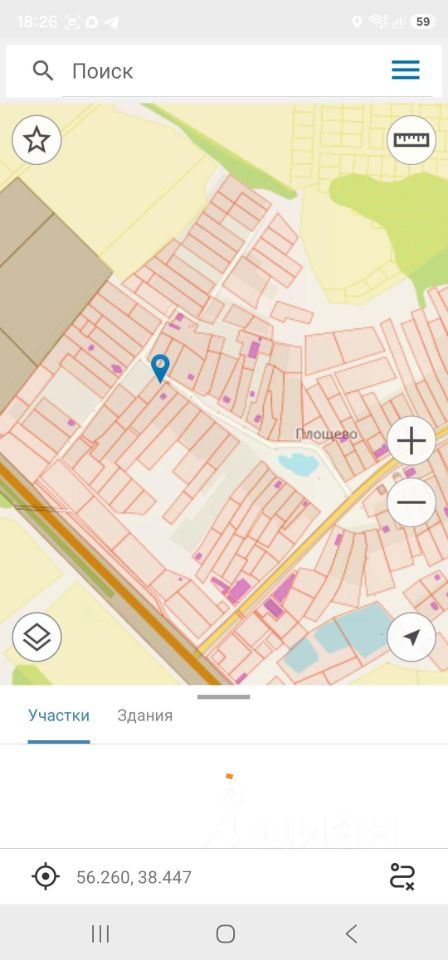Tap the crosshair icon beside coordinates

(x=45, y=877)
